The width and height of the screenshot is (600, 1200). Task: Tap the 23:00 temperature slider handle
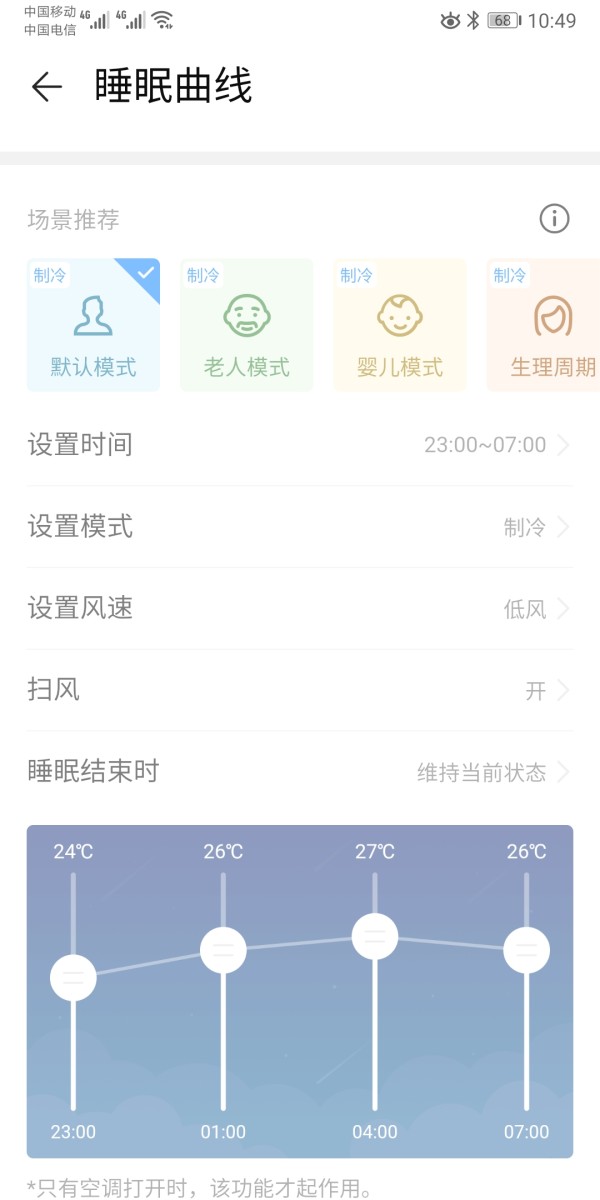73,977
